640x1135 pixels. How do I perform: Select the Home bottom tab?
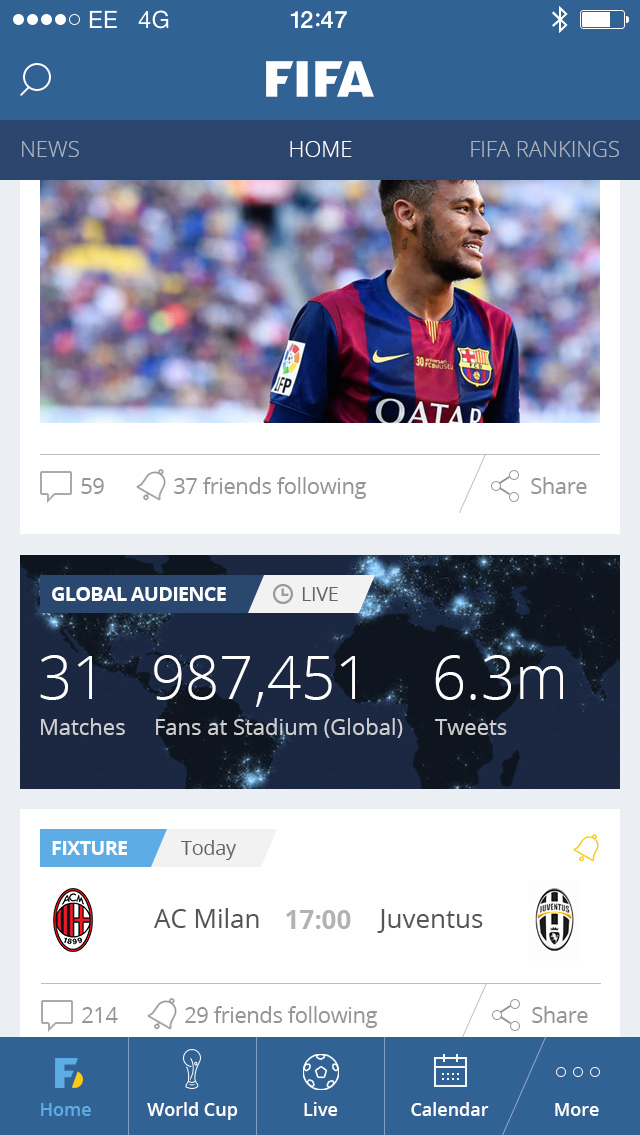coord(65,1086)
